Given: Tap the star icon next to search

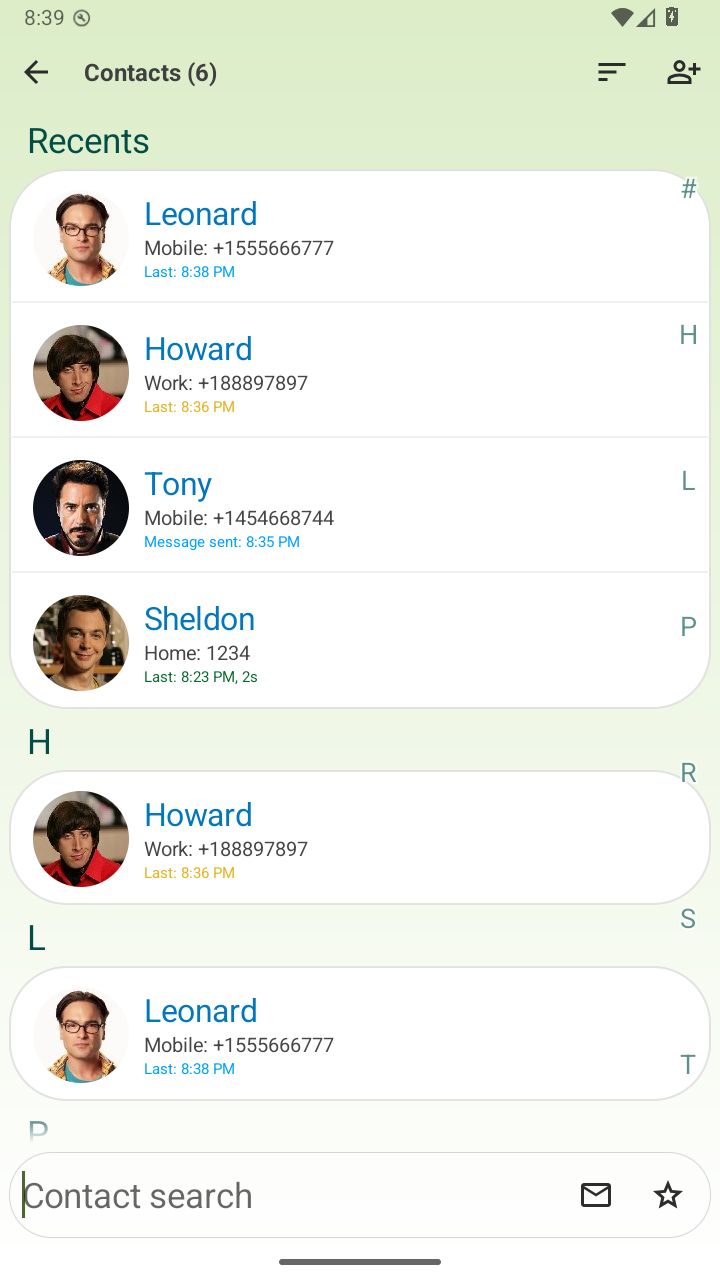Looking at the screenshot, I should (667, 1194).
